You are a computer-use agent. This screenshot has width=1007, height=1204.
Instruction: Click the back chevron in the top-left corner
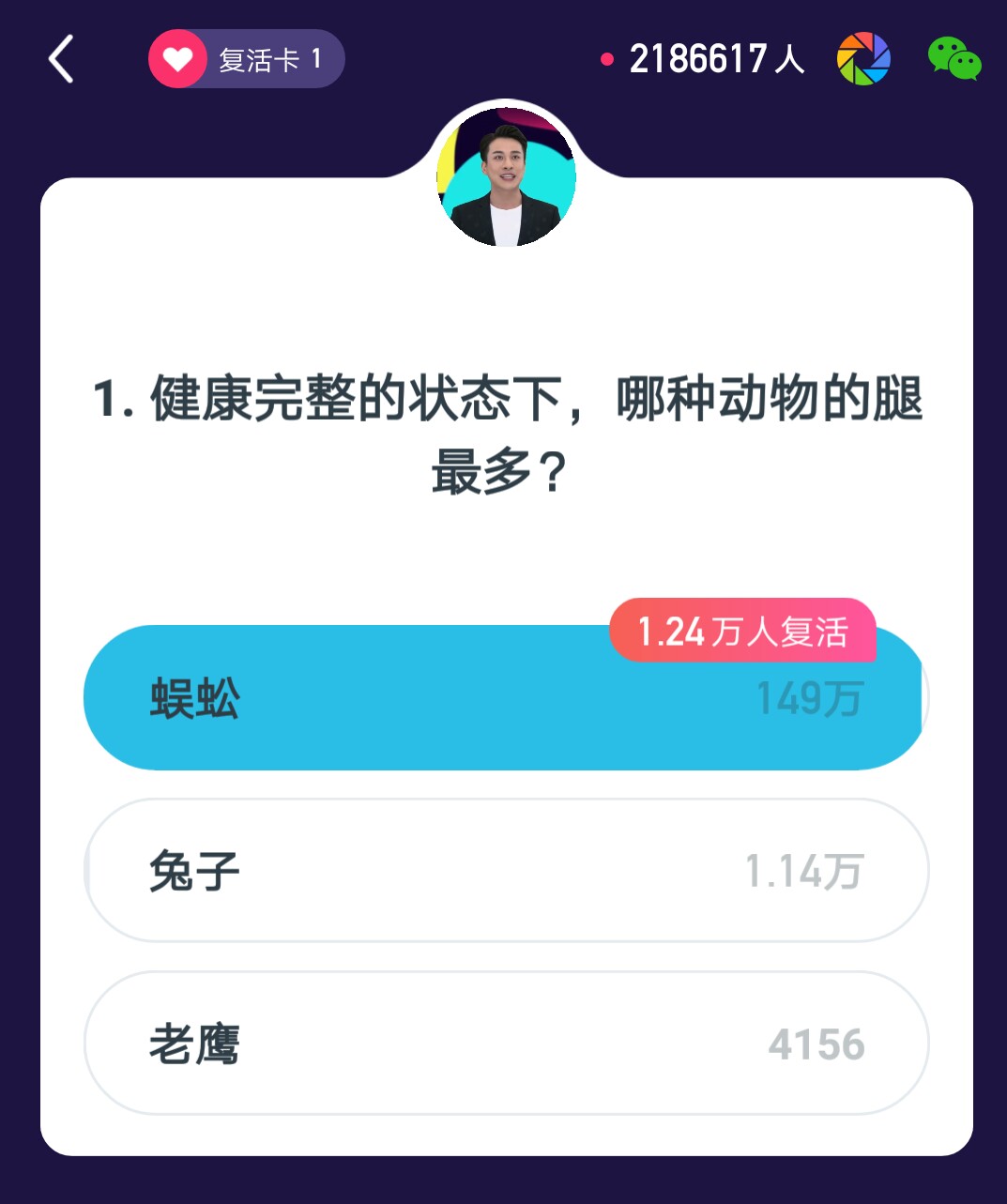(x=60, y=58)
